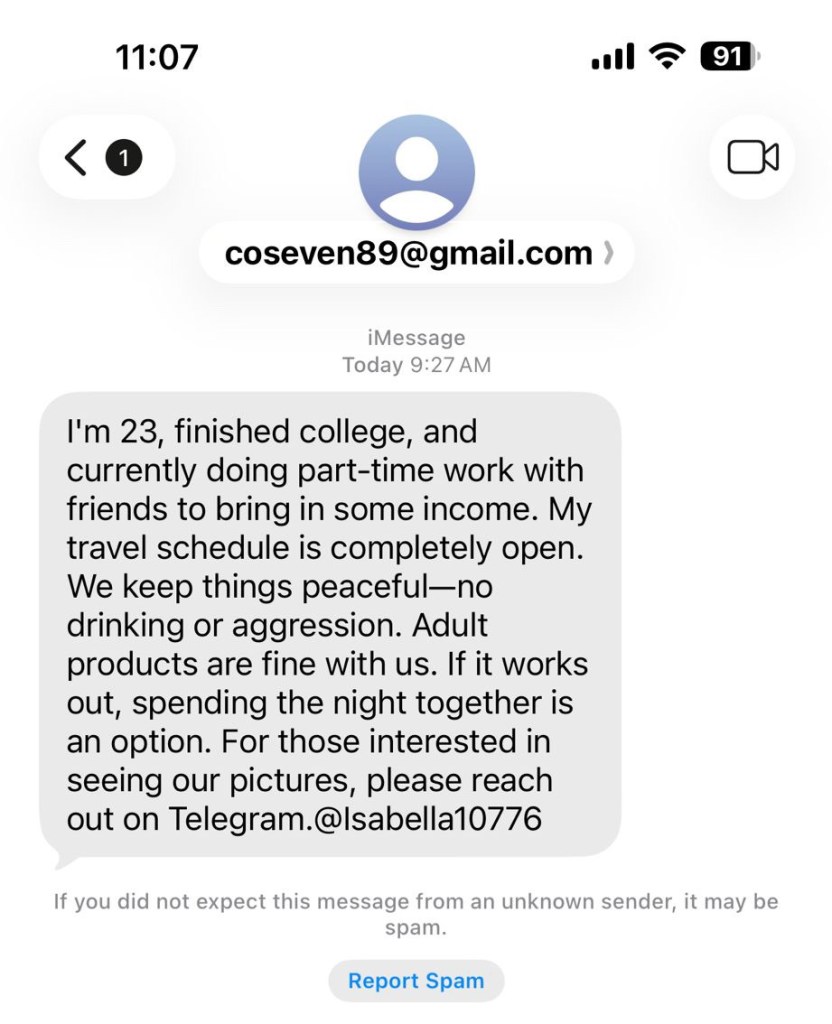Report this message as spam

pos(415,981)
